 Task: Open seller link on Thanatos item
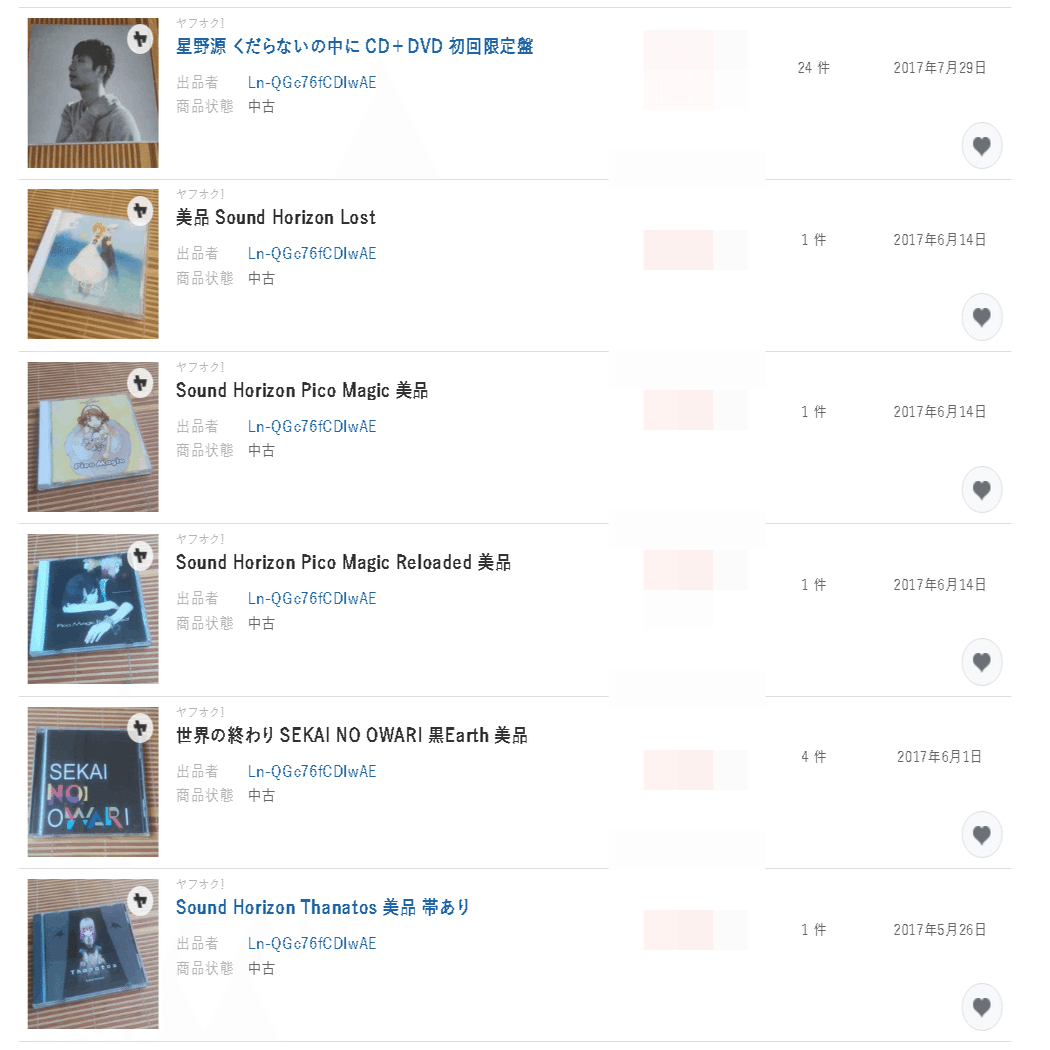click(x=312, y=943)
